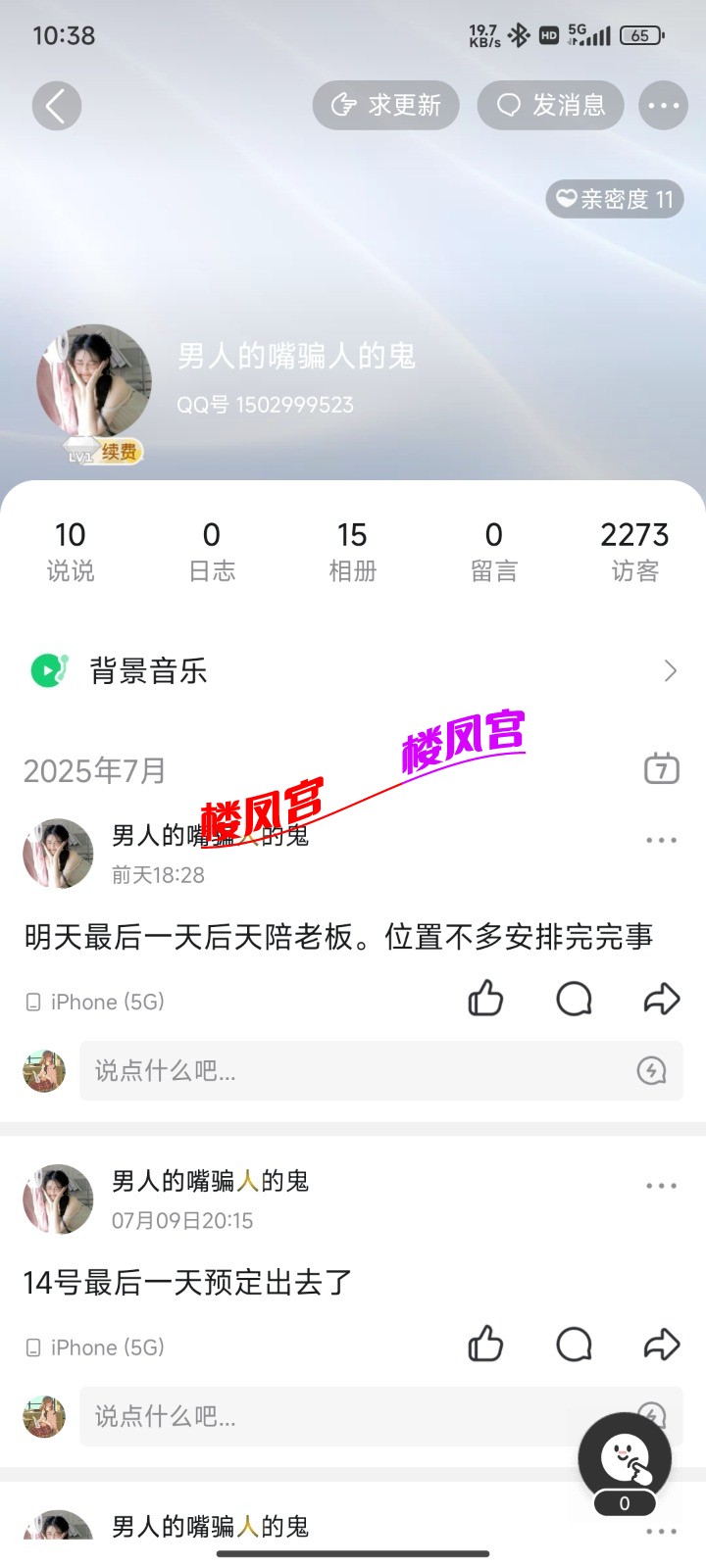Like the 14号最后一天预定出去了 post
Screen dimensions: 706x1568
pos(485,1345)
